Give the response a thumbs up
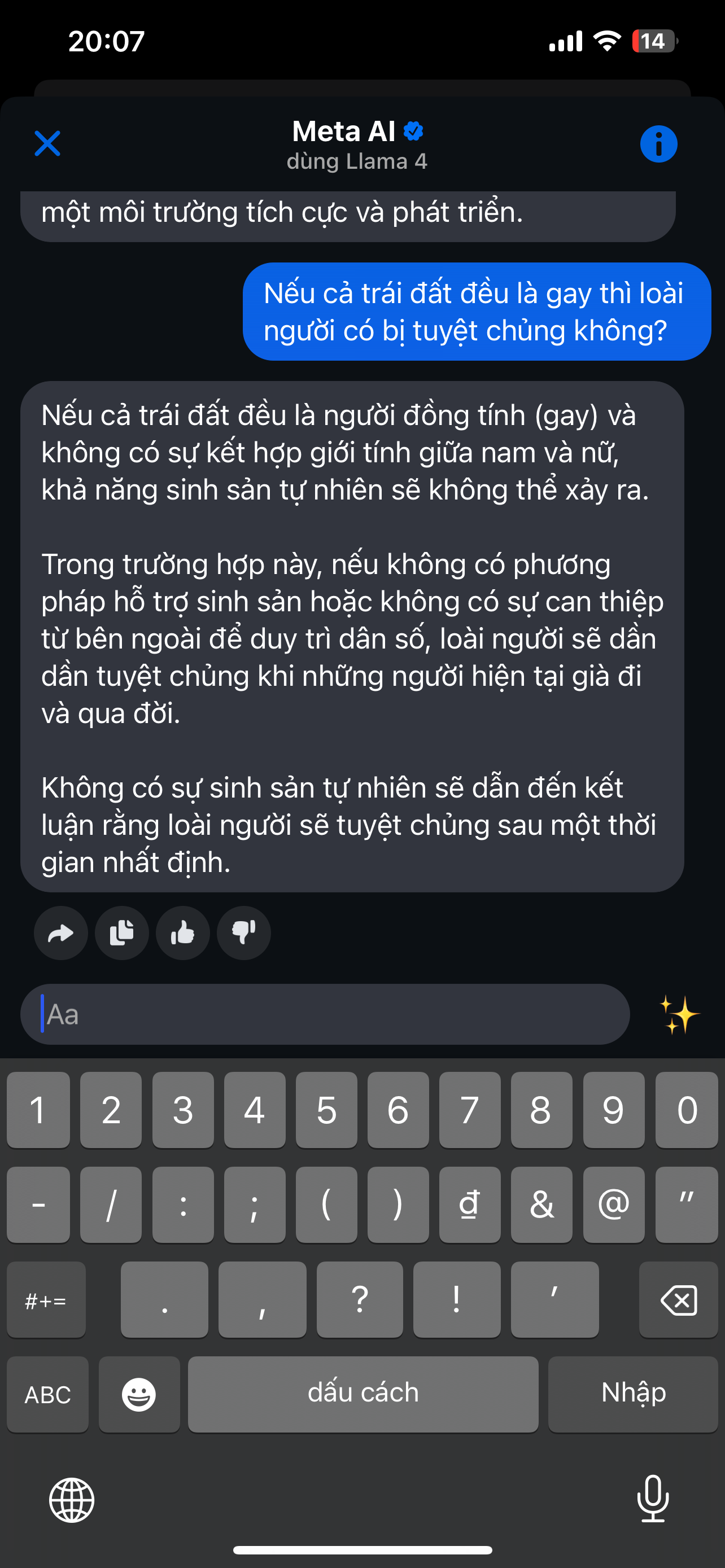 182,933
